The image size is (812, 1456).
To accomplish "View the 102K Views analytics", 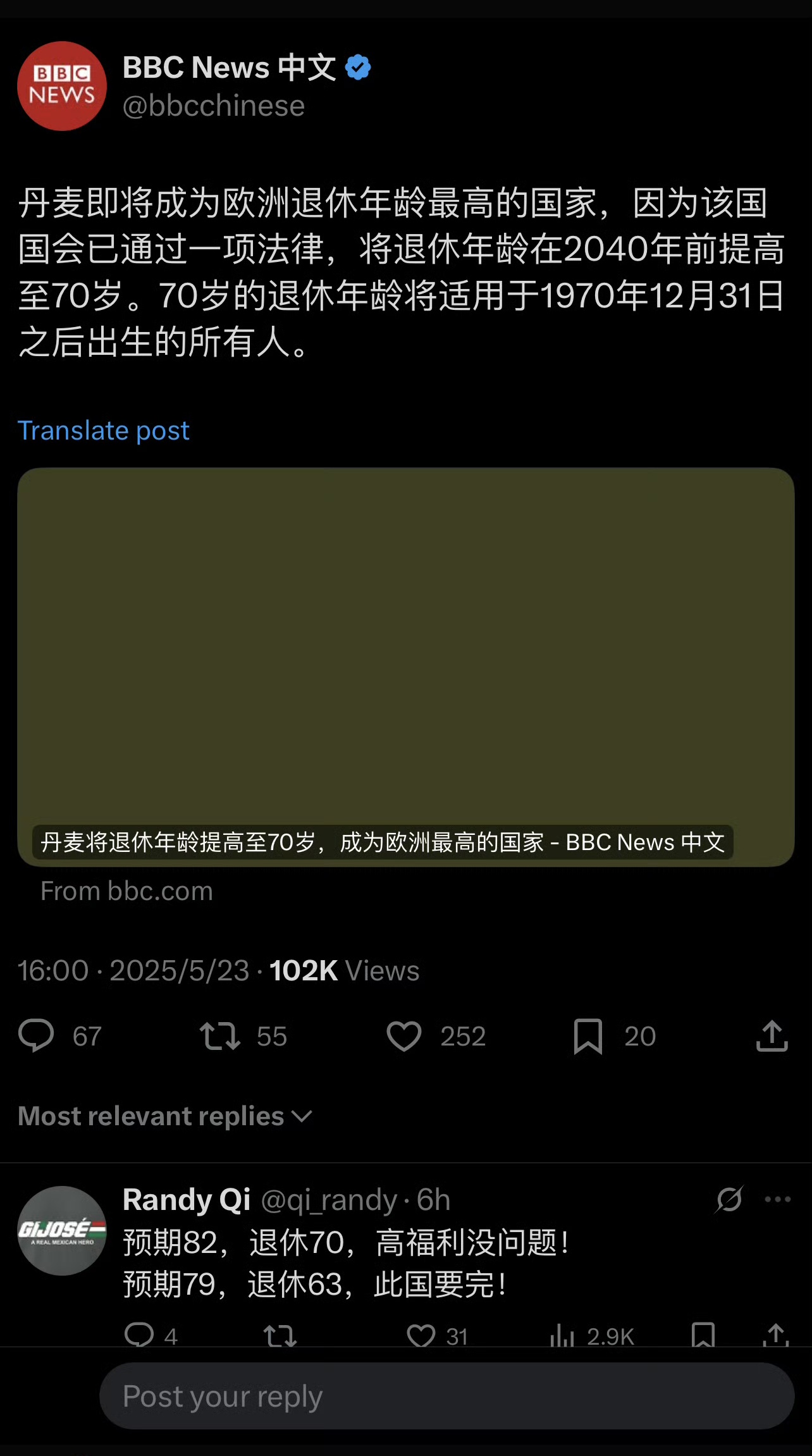I will [344, 971].
